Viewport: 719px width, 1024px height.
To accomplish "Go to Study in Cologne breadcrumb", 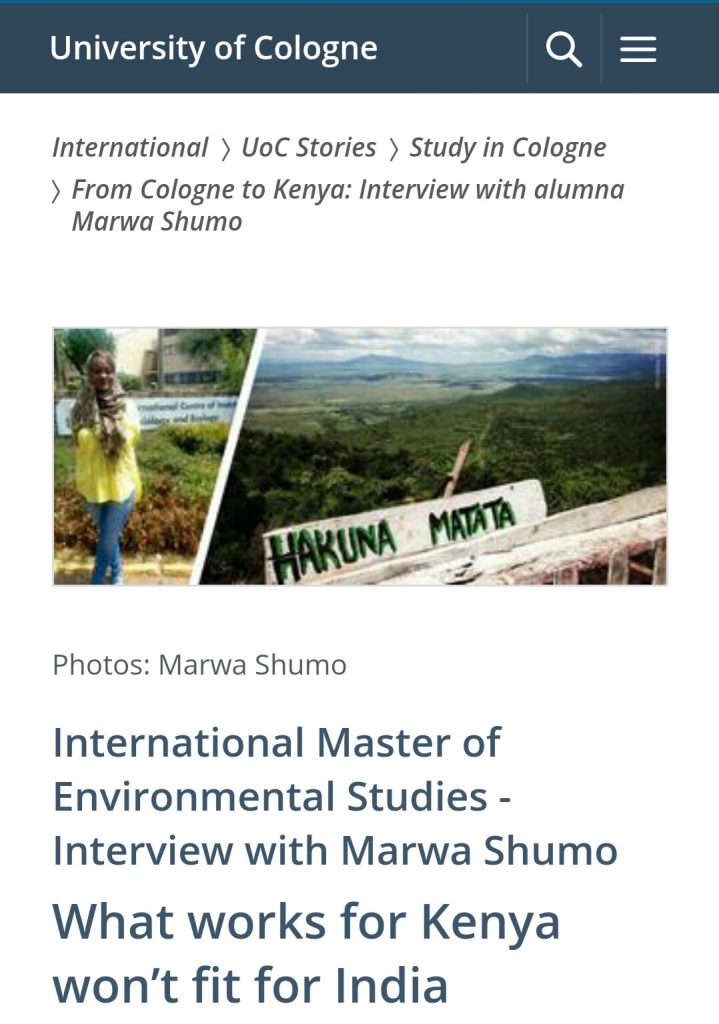I will pyautogui.click(x=507, y=148).
